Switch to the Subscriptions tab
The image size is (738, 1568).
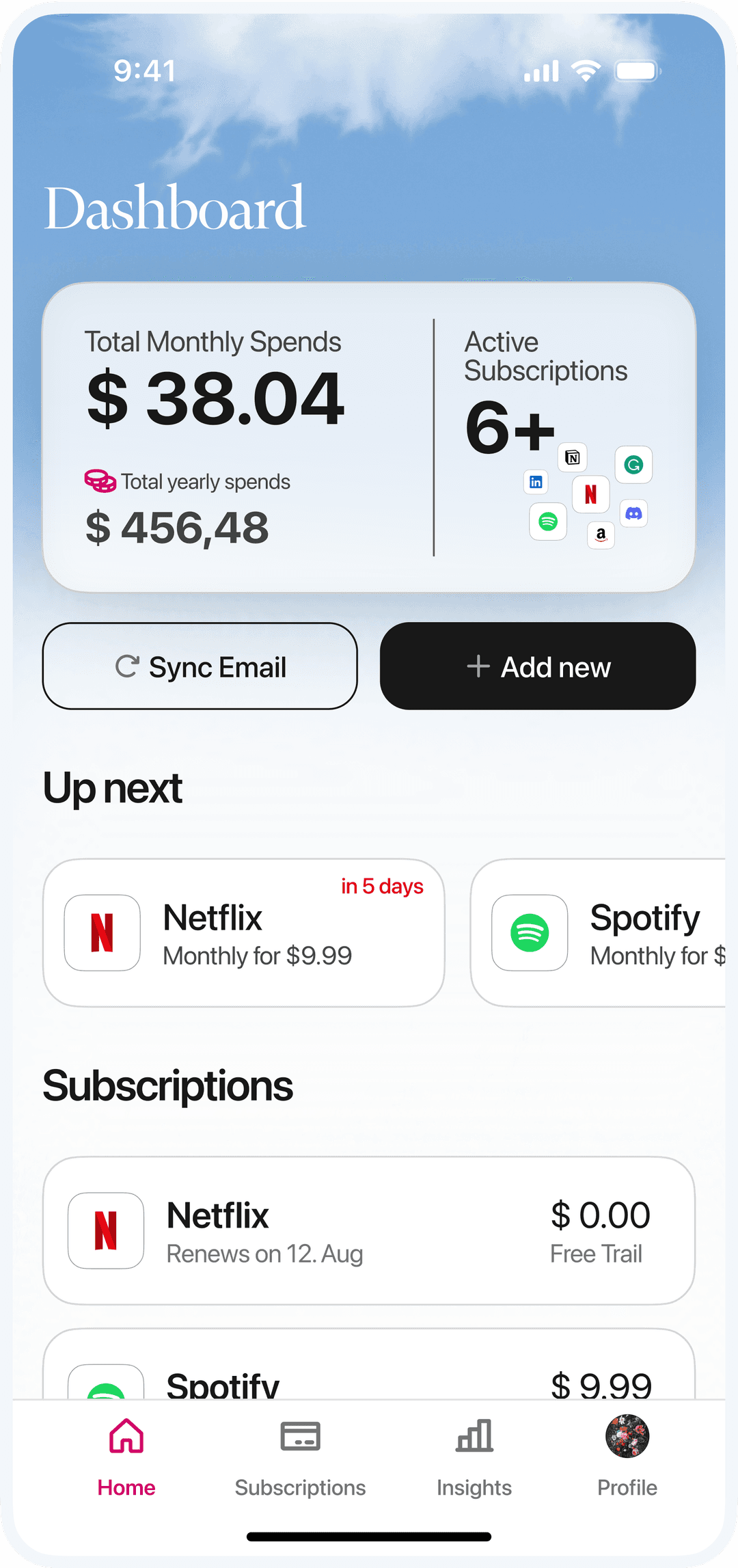(300, 1459)
